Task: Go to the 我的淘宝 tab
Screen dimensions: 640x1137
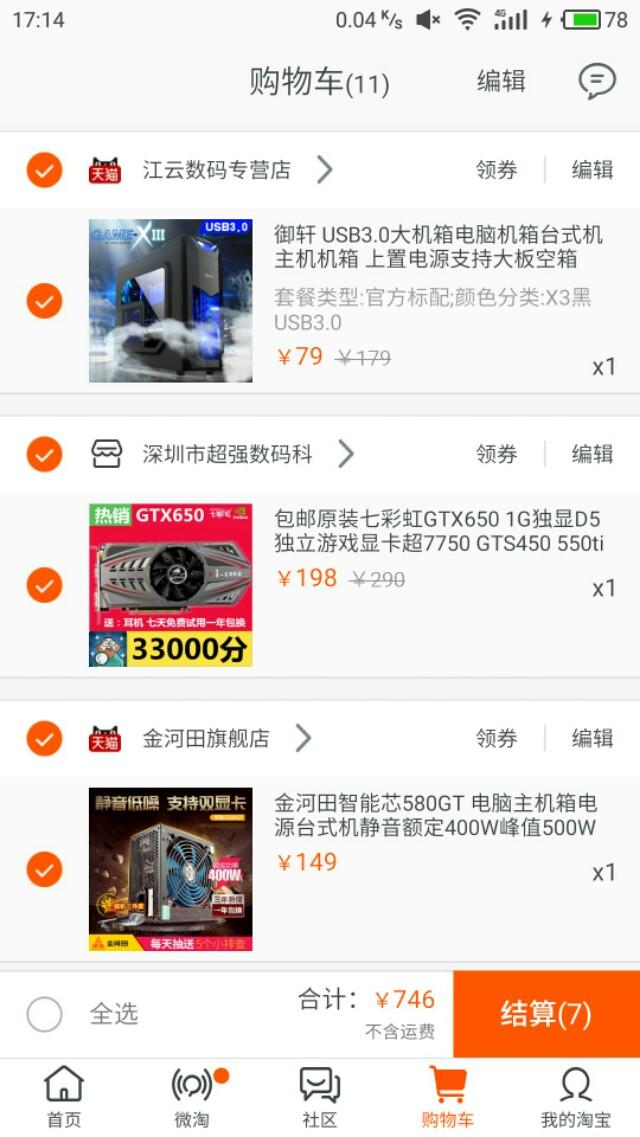Action: (575, 1096)
